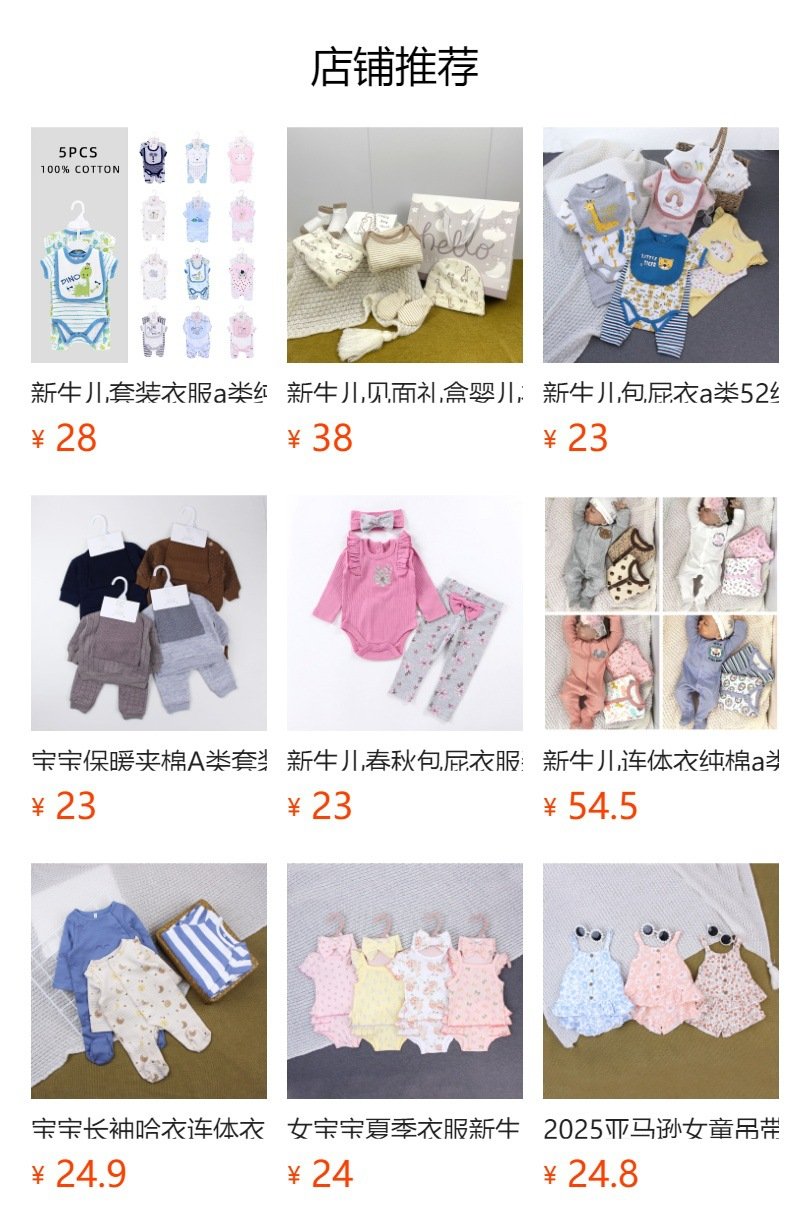Open the 2025亚马逊女童吊带 listing at ¥24.8
This screenshot has height=1232, width=790.
660,981
